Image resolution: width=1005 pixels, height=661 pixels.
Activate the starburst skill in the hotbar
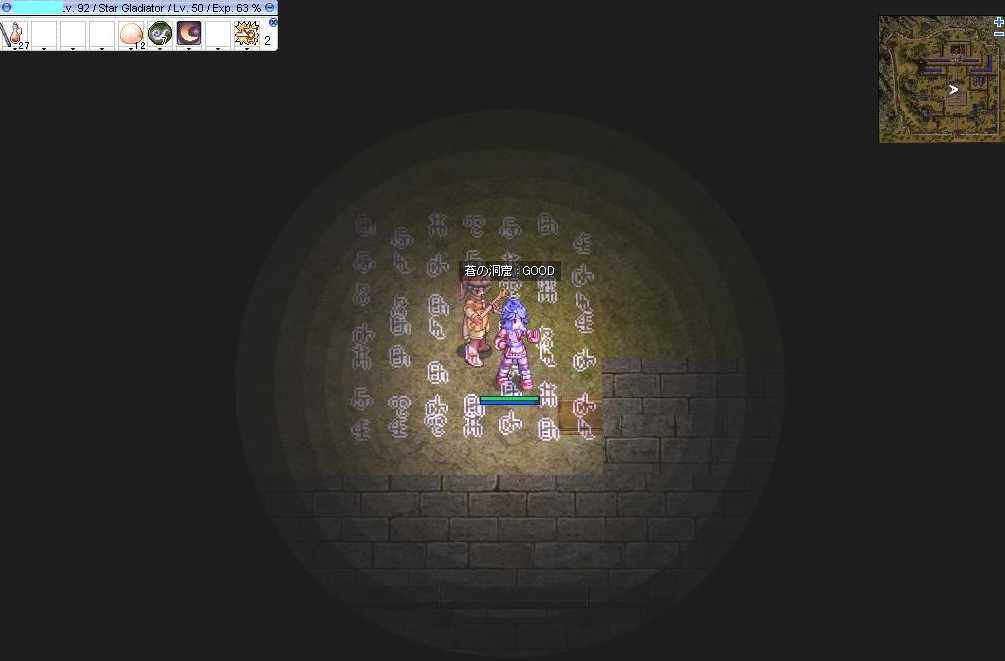(246, 34)
